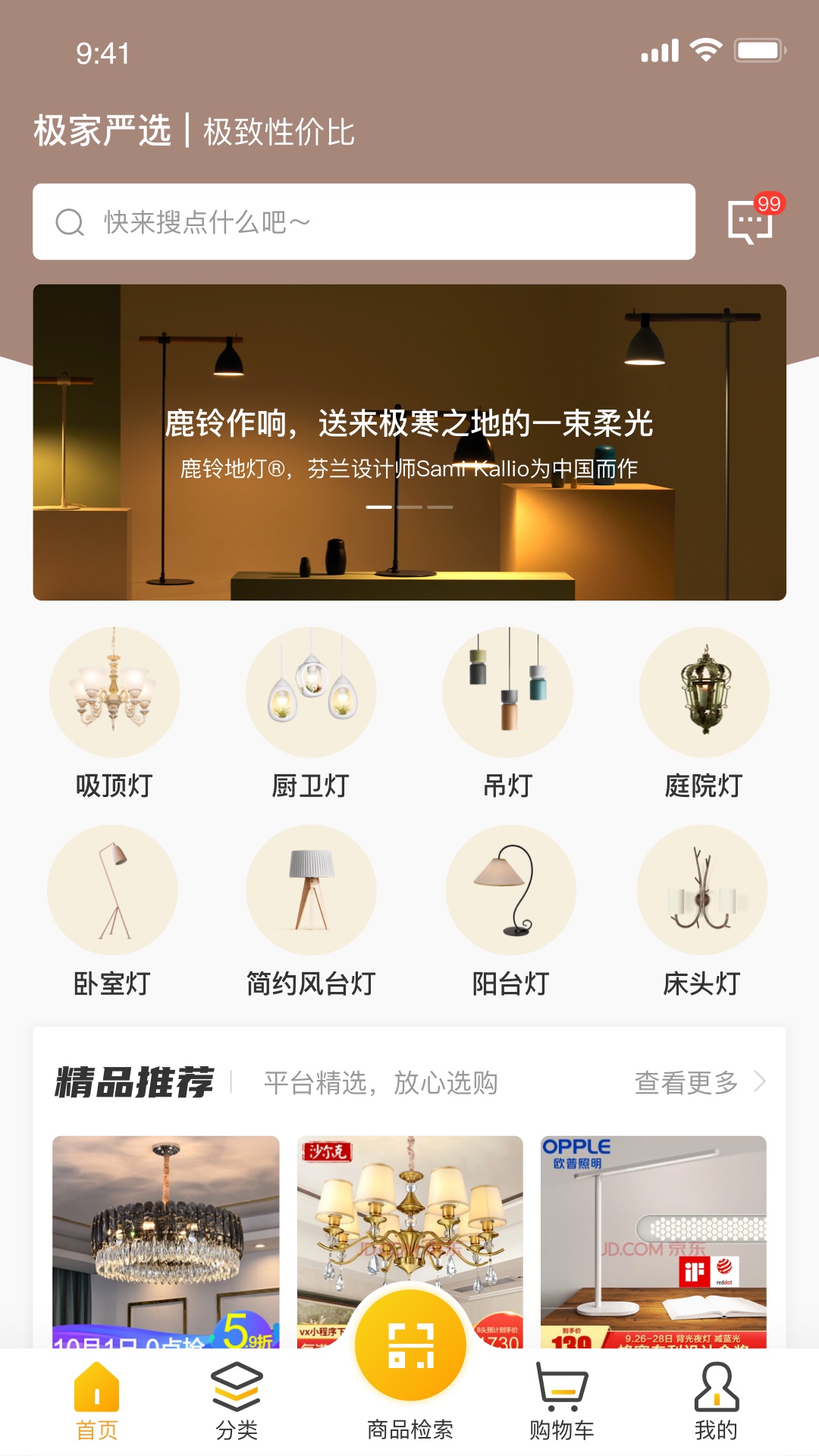Go to the 我的 profile tab

[716, 1401]
